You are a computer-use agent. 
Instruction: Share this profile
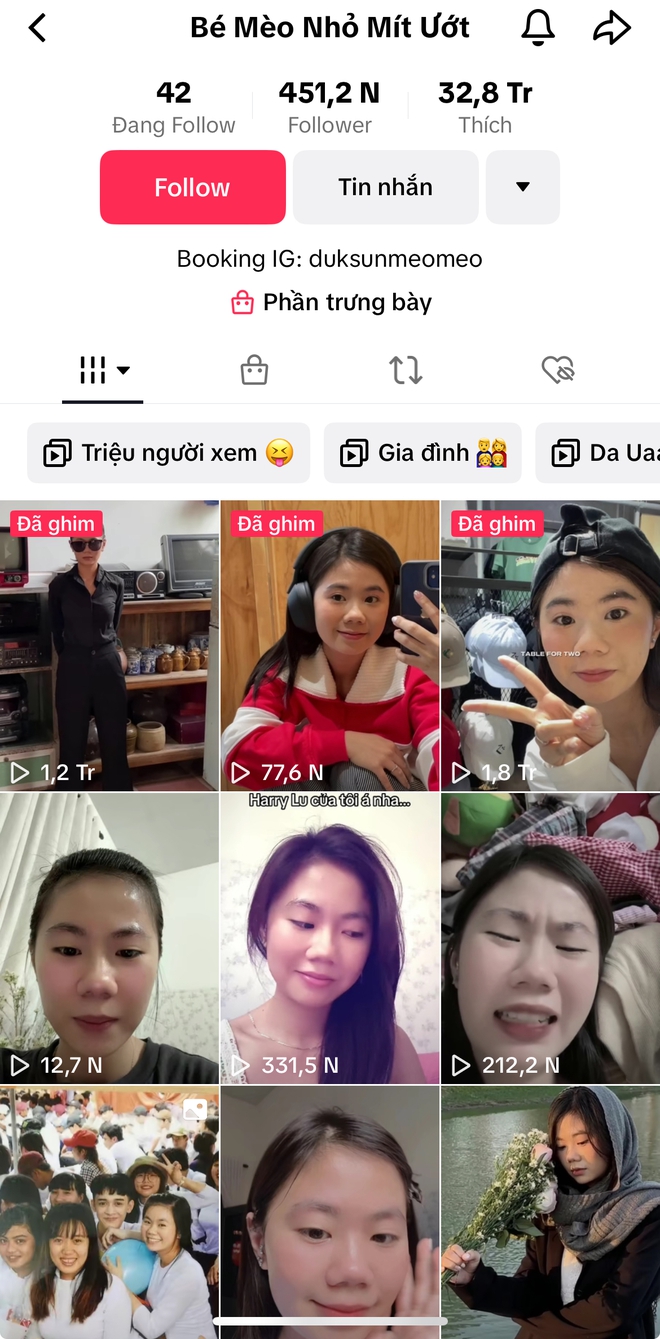[x=611, y=28]
